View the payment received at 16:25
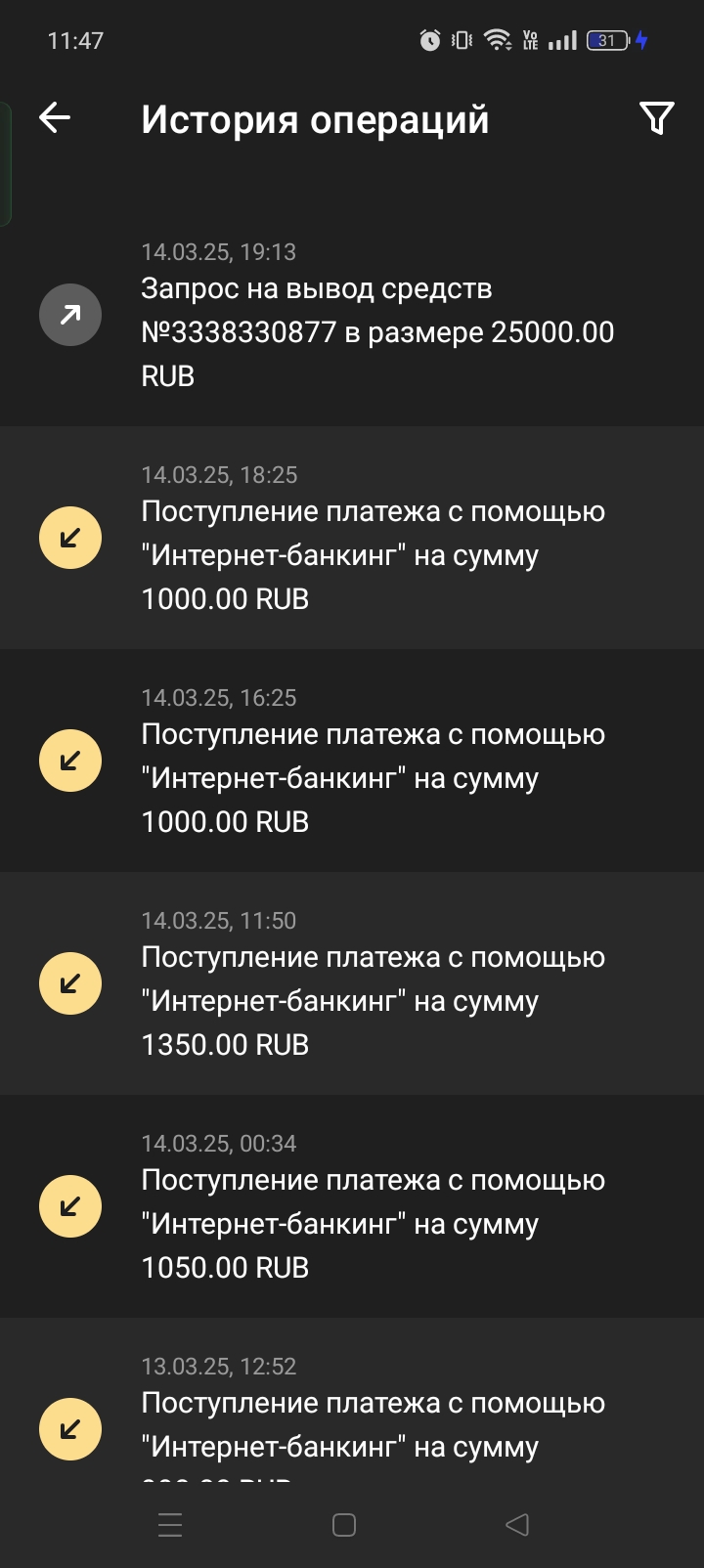Screen dimensions: 704x1568 (352, 761)
